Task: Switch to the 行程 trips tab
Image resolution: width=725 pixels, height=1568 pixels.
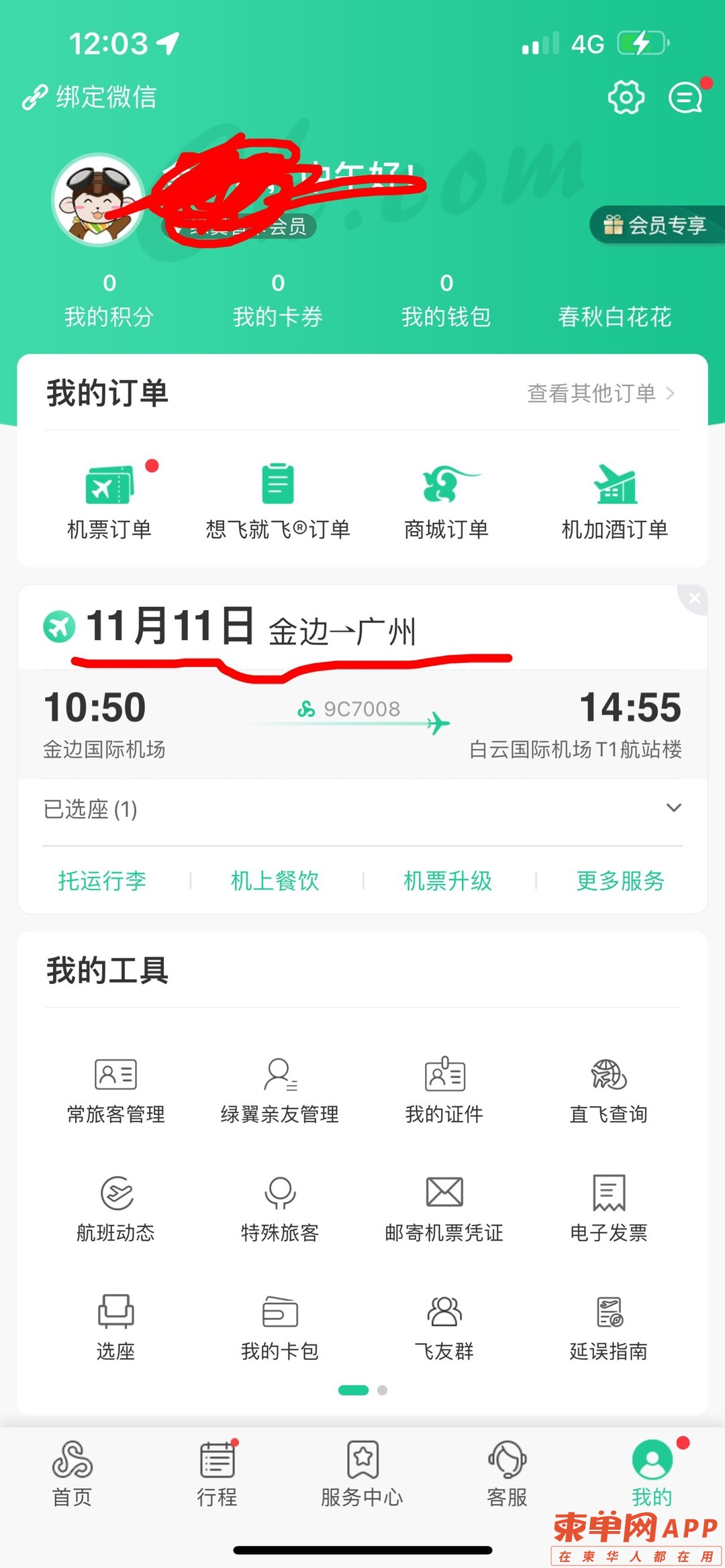Action: [217, 1473]
